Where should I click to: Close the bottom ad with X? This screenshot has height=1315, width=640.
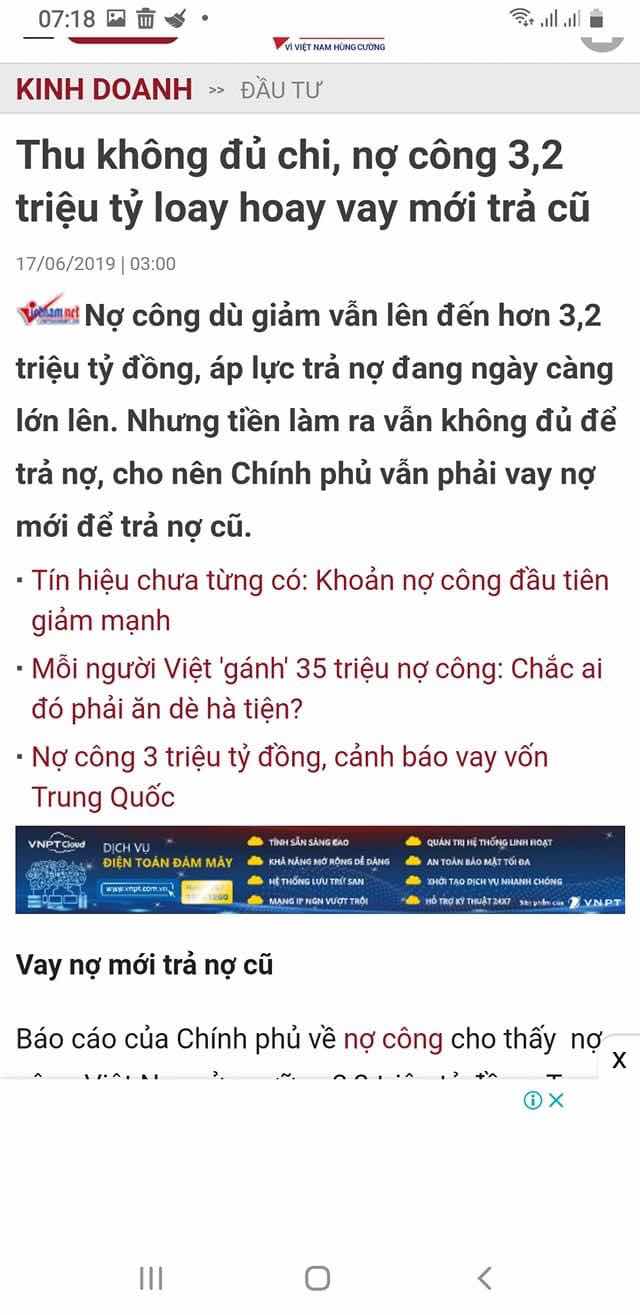tap(619, 1060)
